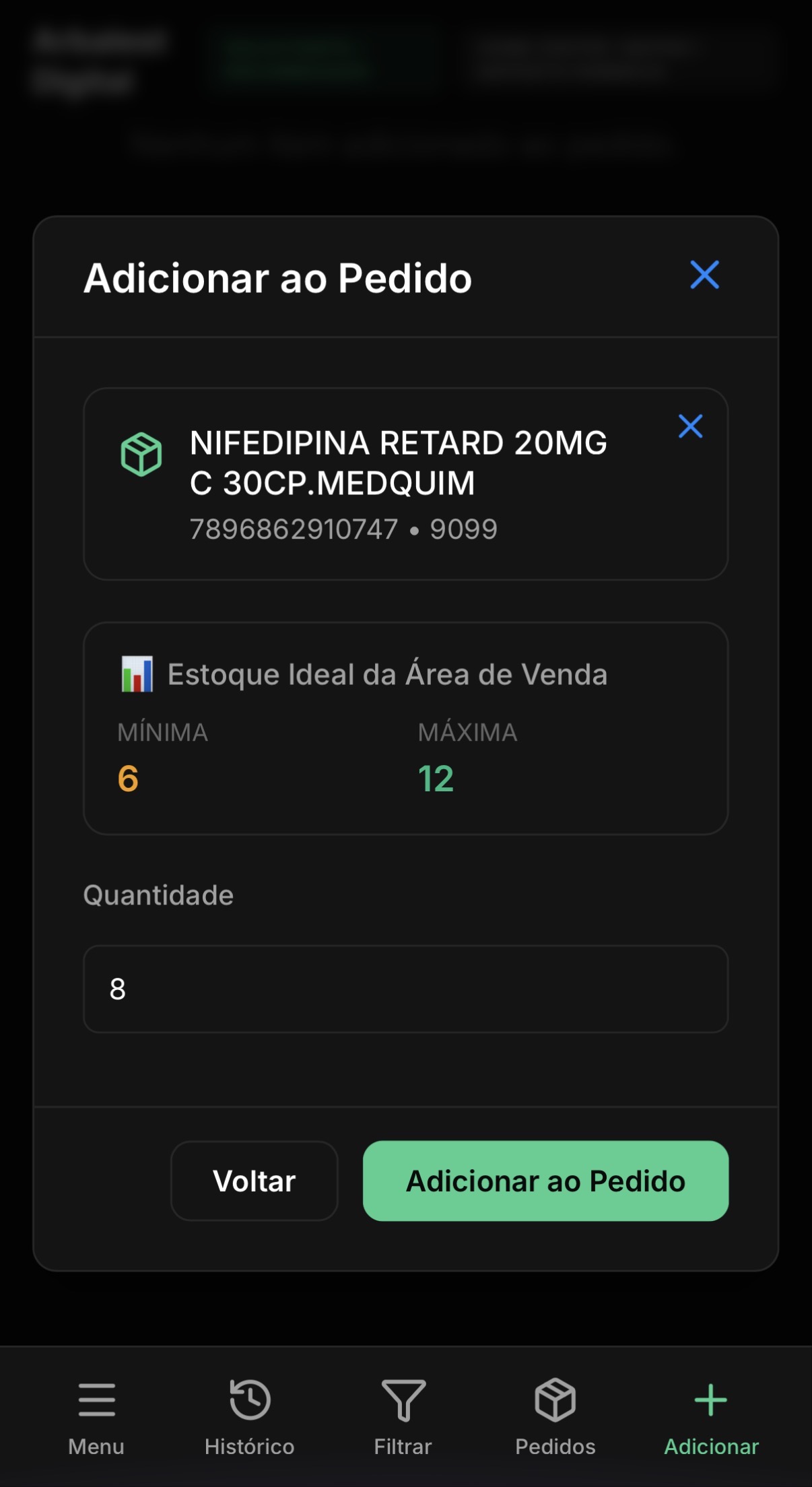Focus the Quantidade input field

tap(405, 989)
